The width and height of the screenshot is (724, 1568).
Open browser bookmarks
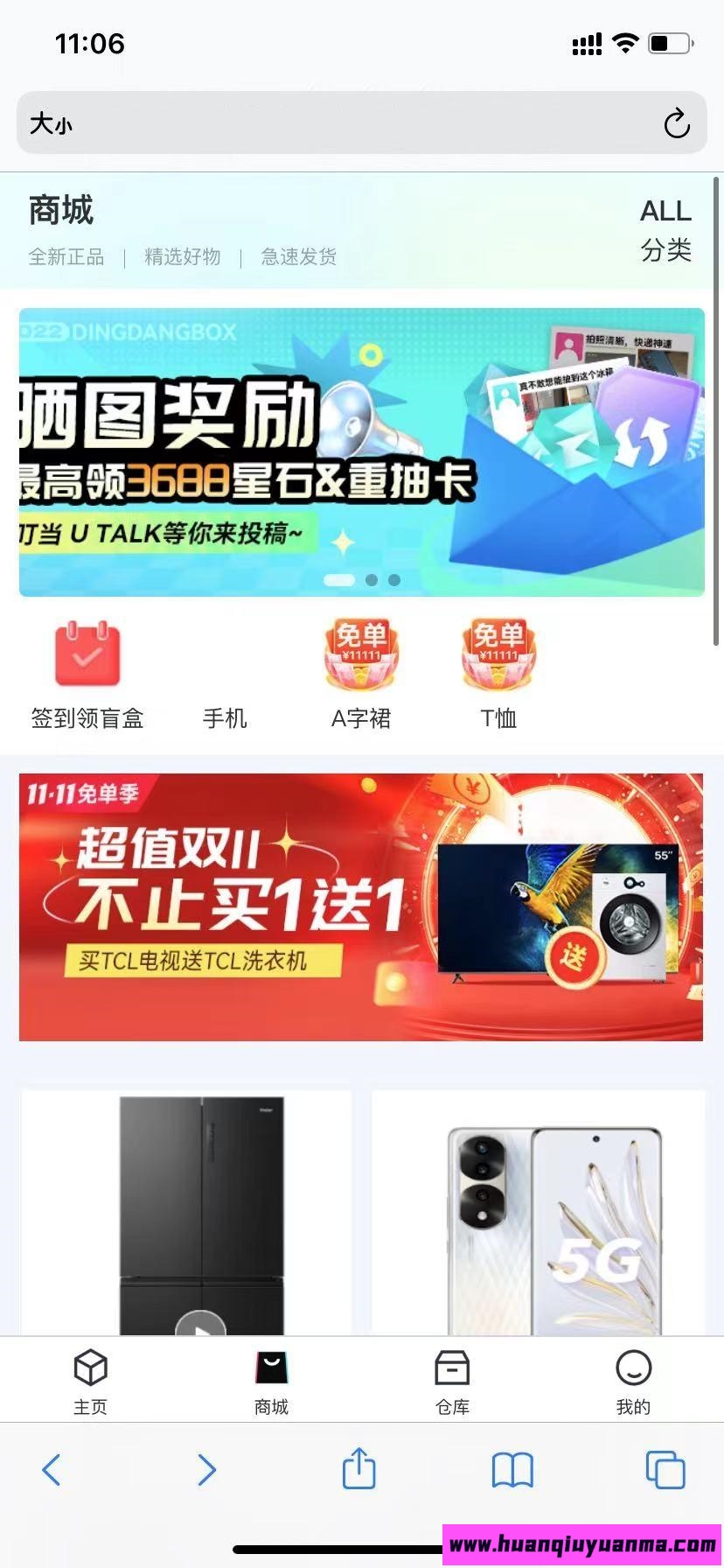512,1470
